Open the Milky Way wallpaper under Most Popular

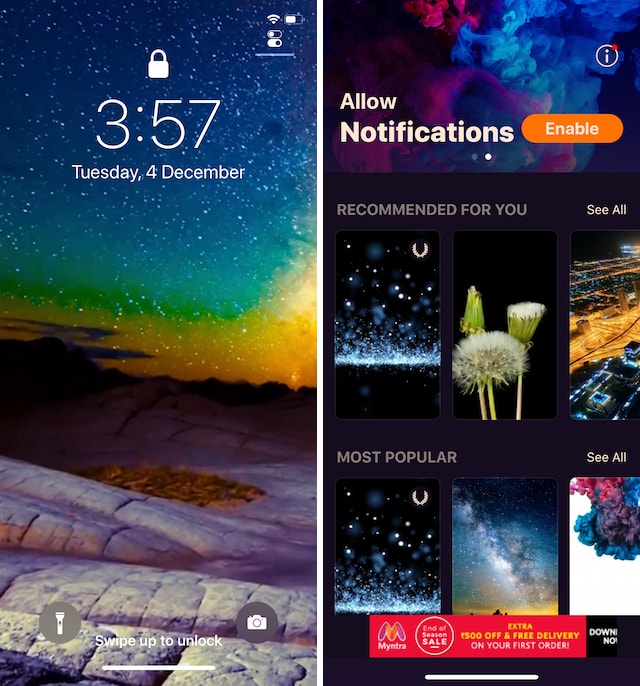[x=504, y=545]
